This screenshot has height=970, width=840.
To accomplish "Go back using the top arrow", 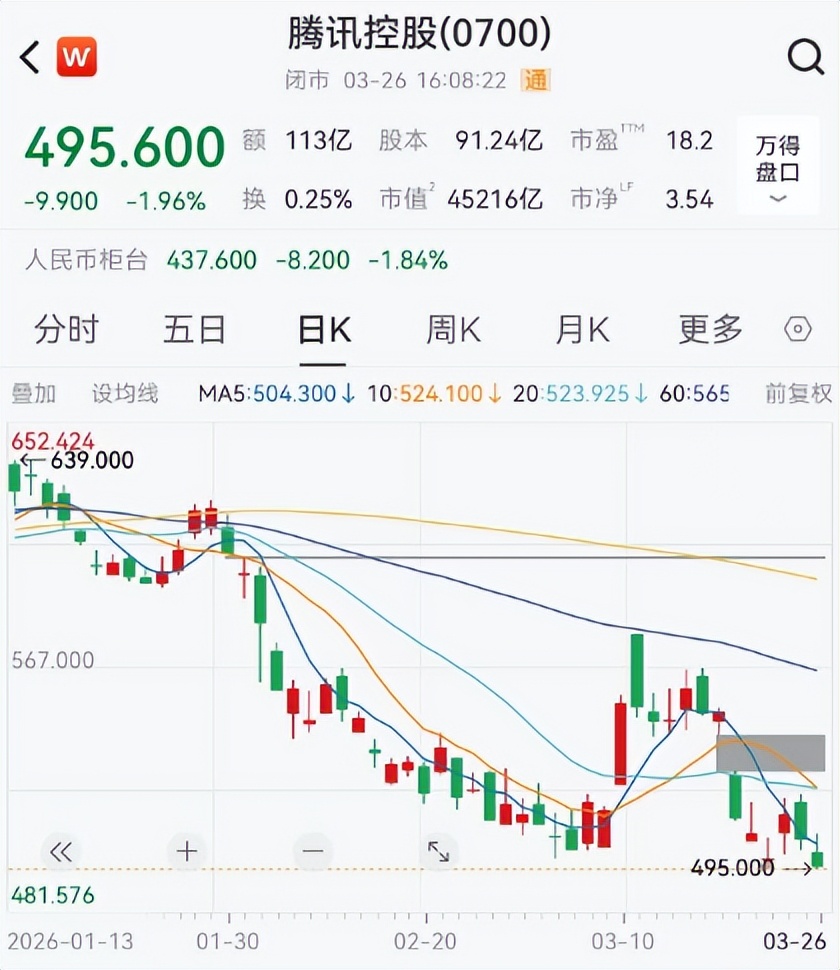I will (30, 57).
